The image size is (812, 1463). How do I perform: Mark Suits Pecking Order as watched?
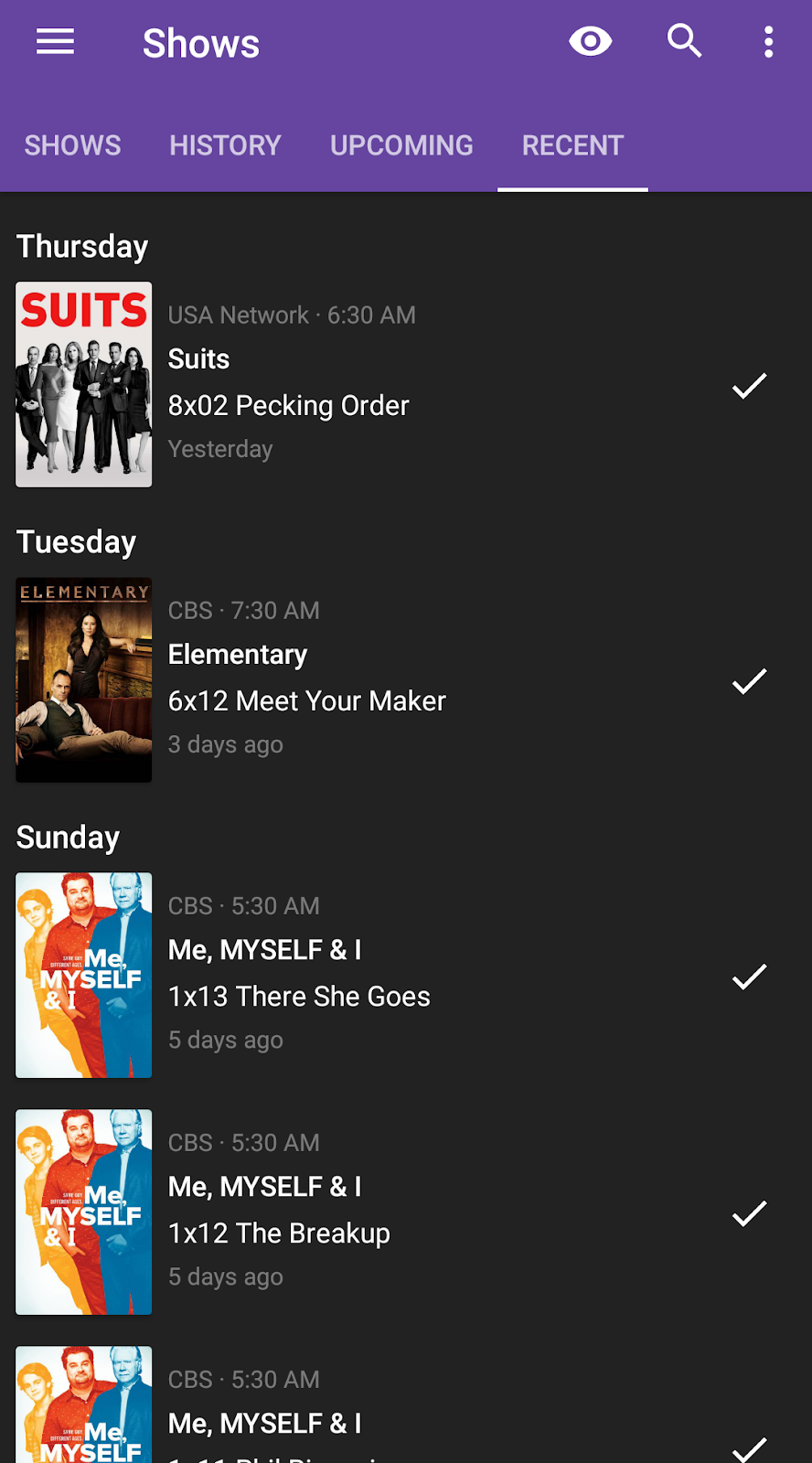click(749, 386)
